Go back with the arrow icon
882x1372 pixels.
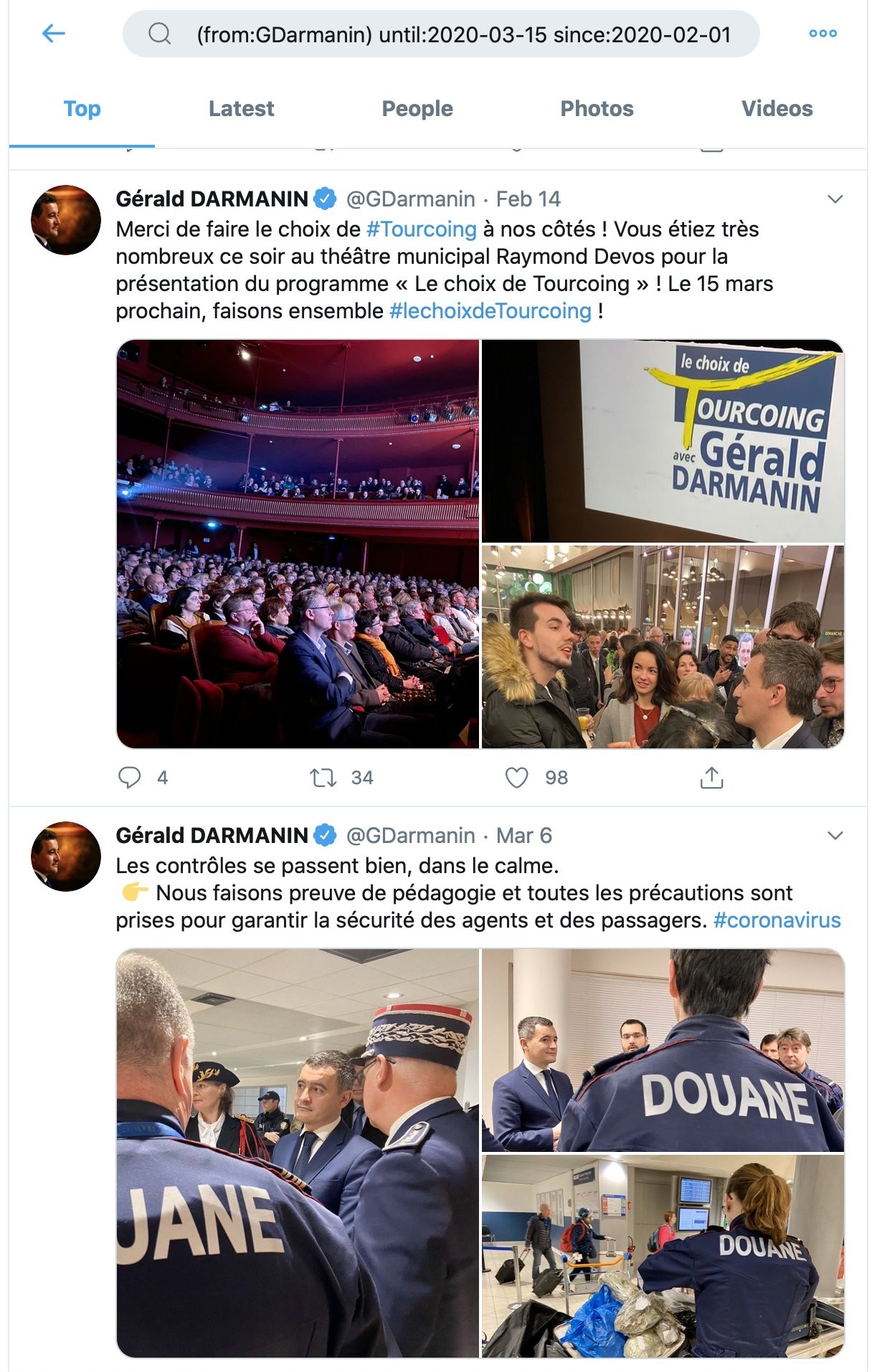click(54, 33)
